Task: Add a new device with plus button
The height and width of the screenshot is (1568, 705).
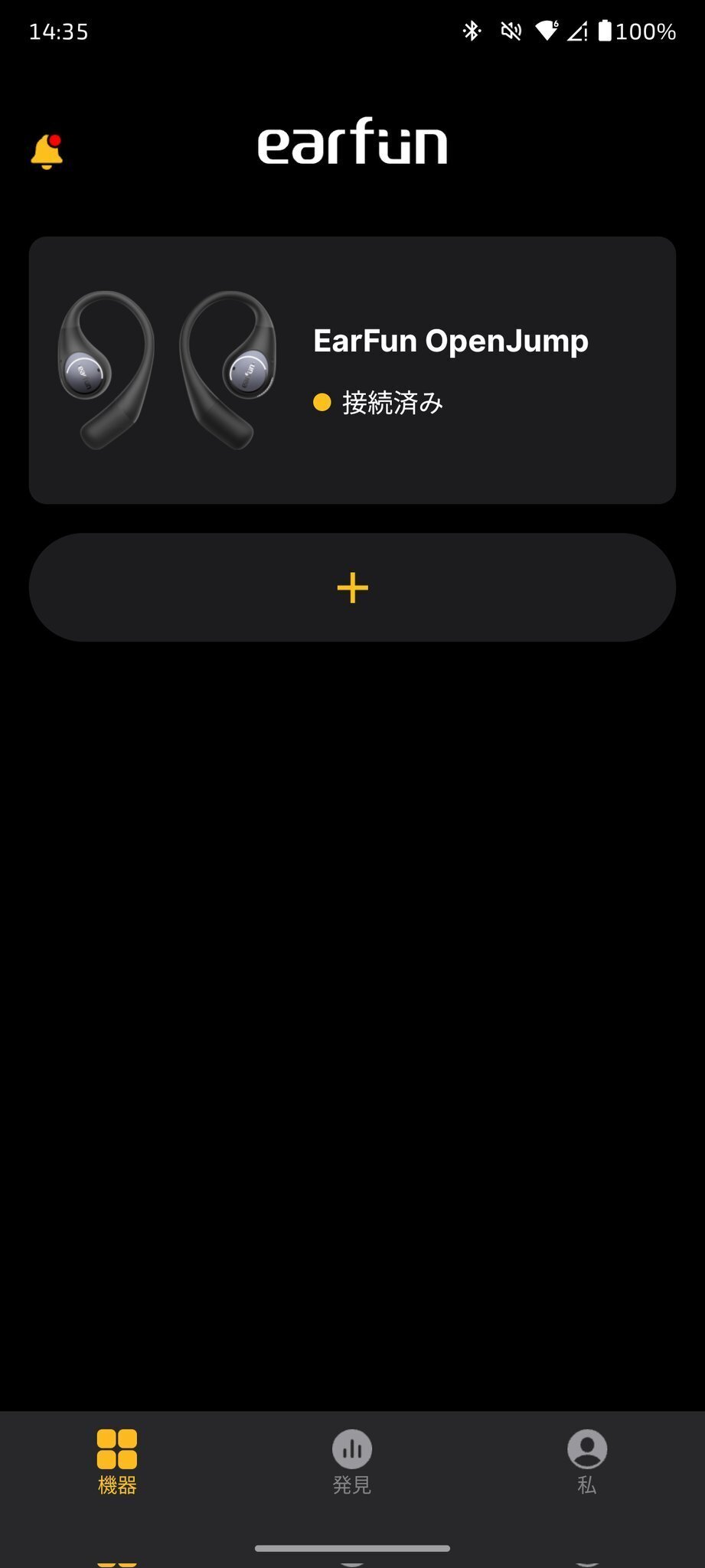Action: (352, 587)
